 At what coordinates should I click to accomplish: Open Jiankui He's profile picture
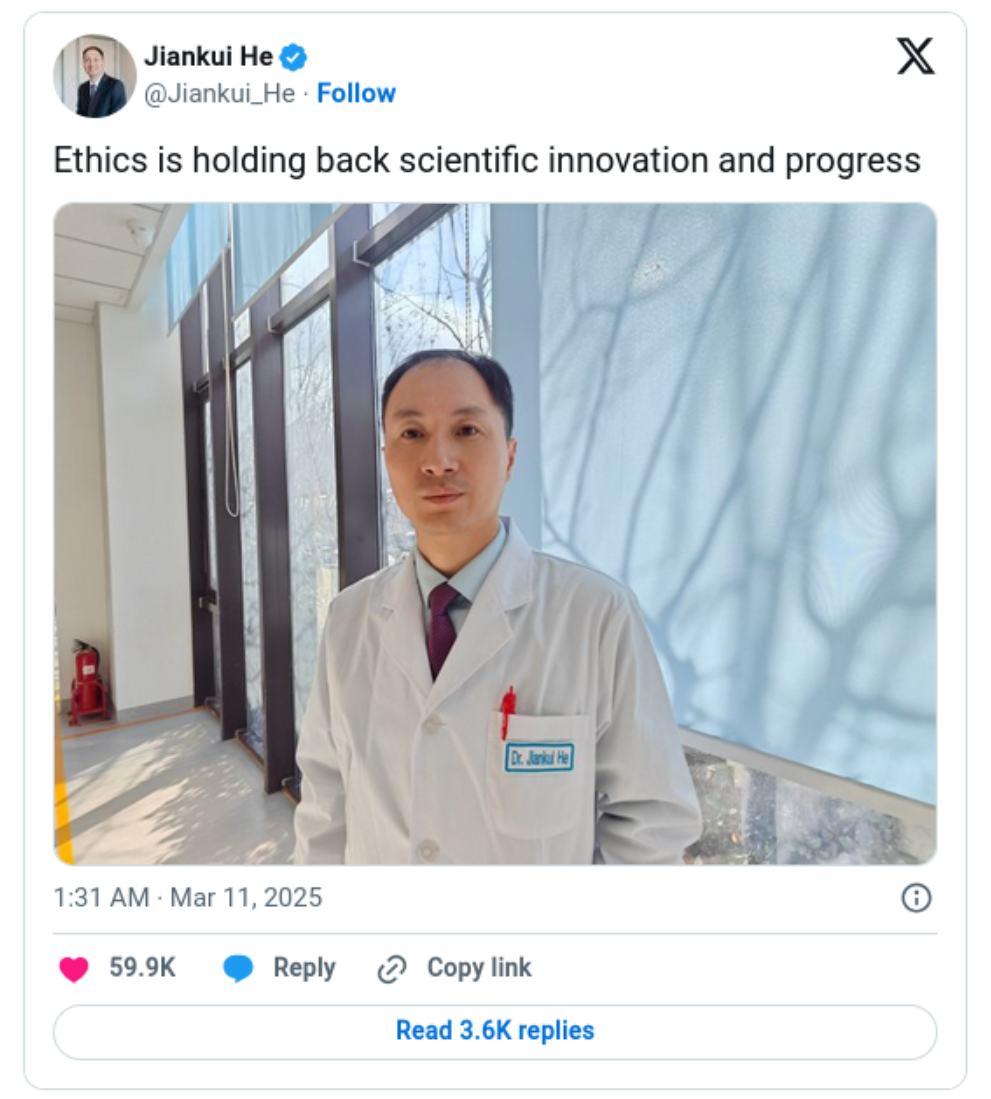click(95, 76)
